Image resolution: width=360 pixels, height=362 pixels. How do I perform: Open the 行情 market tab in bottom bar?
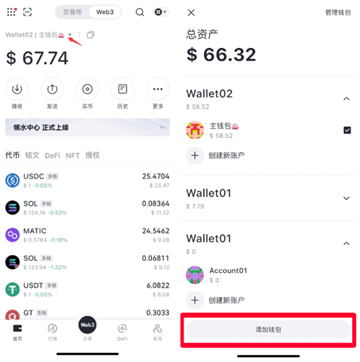click(52, 332)
